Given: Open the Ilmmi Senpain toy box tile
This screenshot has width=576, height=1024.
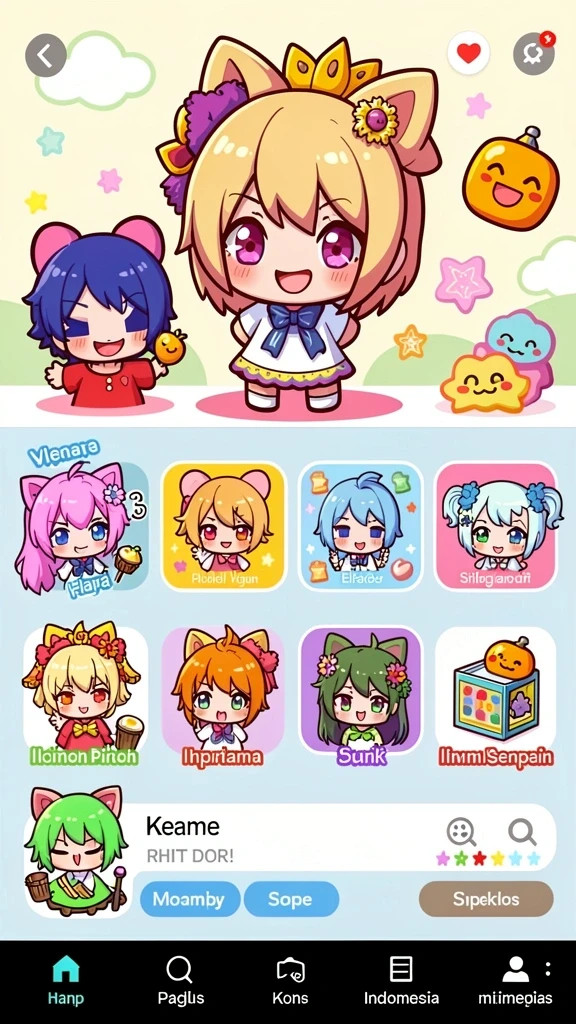Looking at the screenshot, I should 496,696.
